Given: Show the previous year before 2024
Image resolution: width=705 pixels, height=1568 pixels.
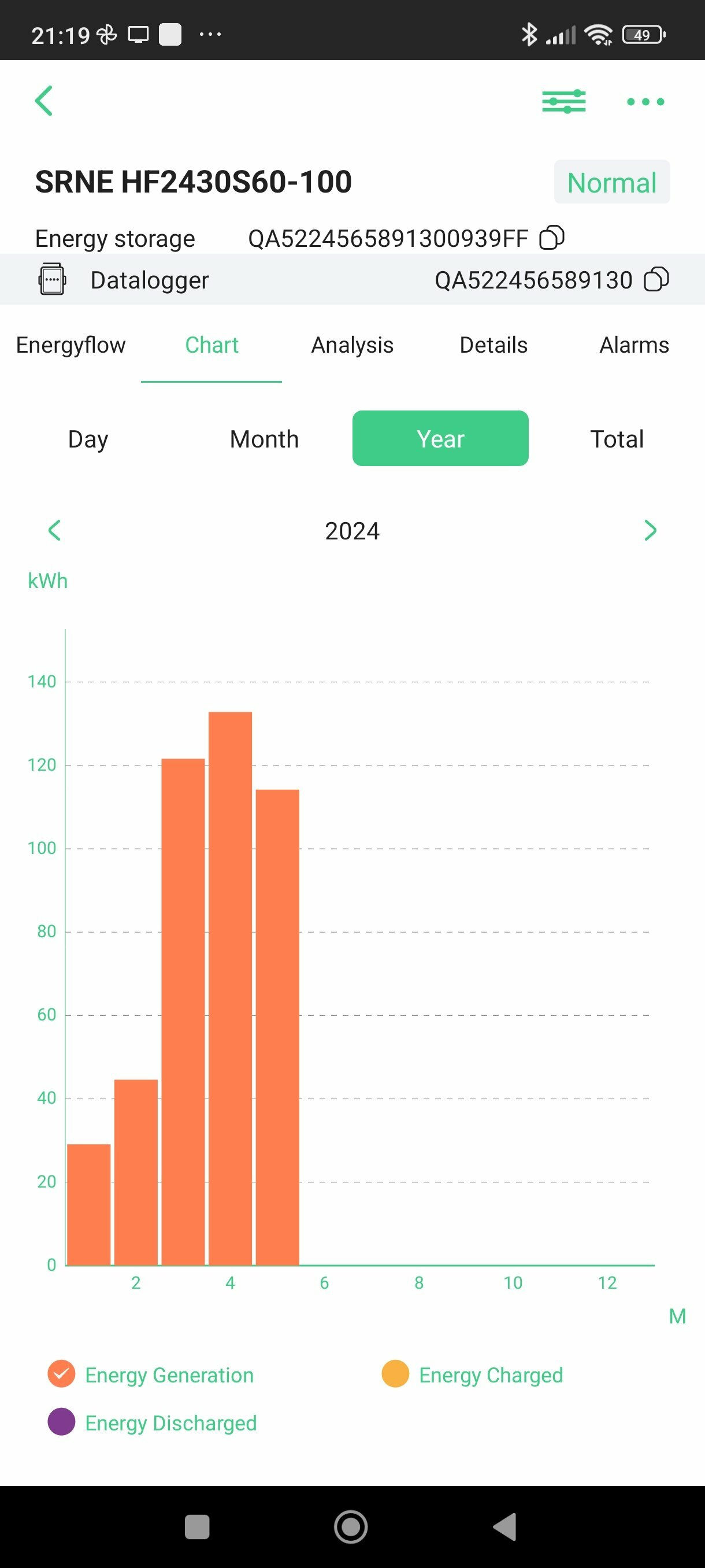Looking at the screenshot, I should (x=54, y=530).
